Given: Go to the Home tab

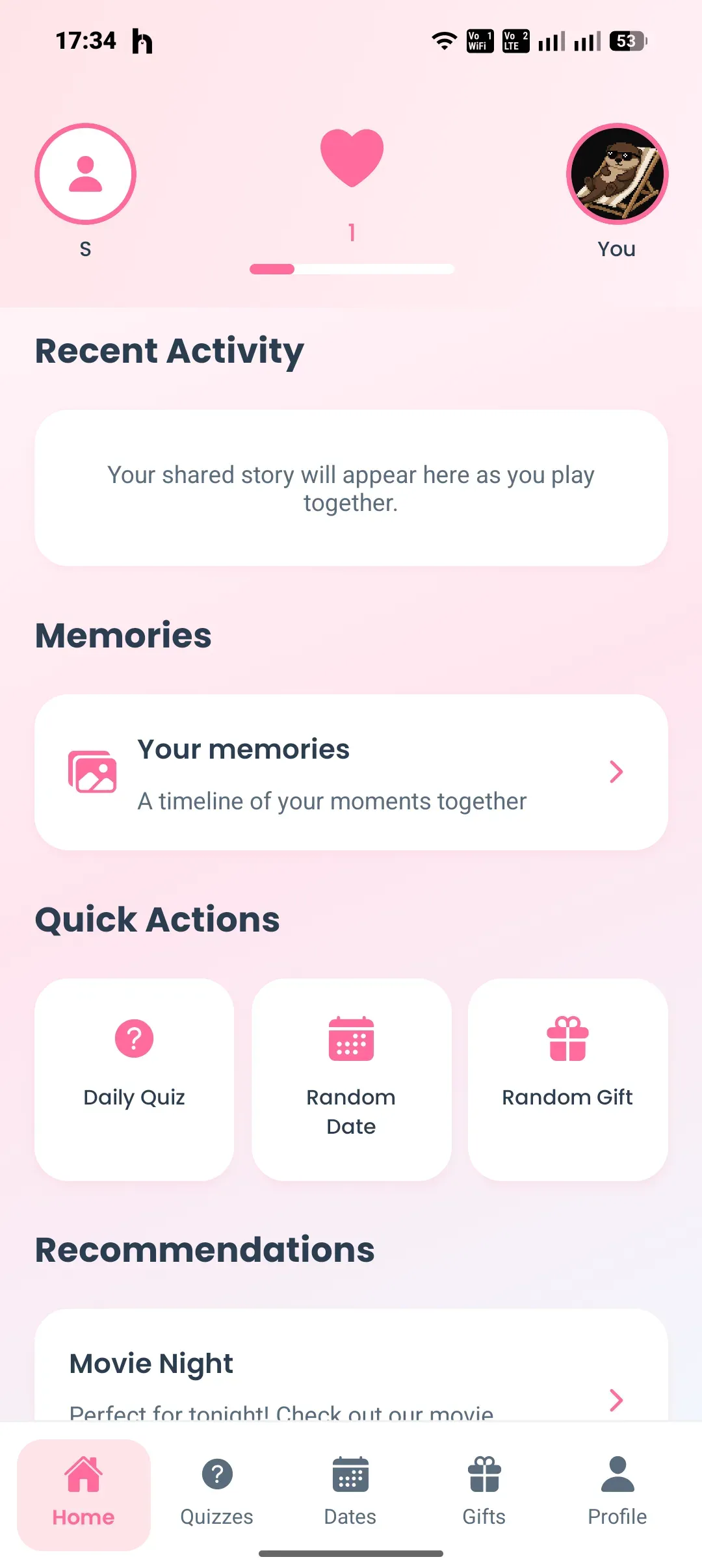Looking at the screenshot, I should pyautogui.click(x=84, y=1495).
